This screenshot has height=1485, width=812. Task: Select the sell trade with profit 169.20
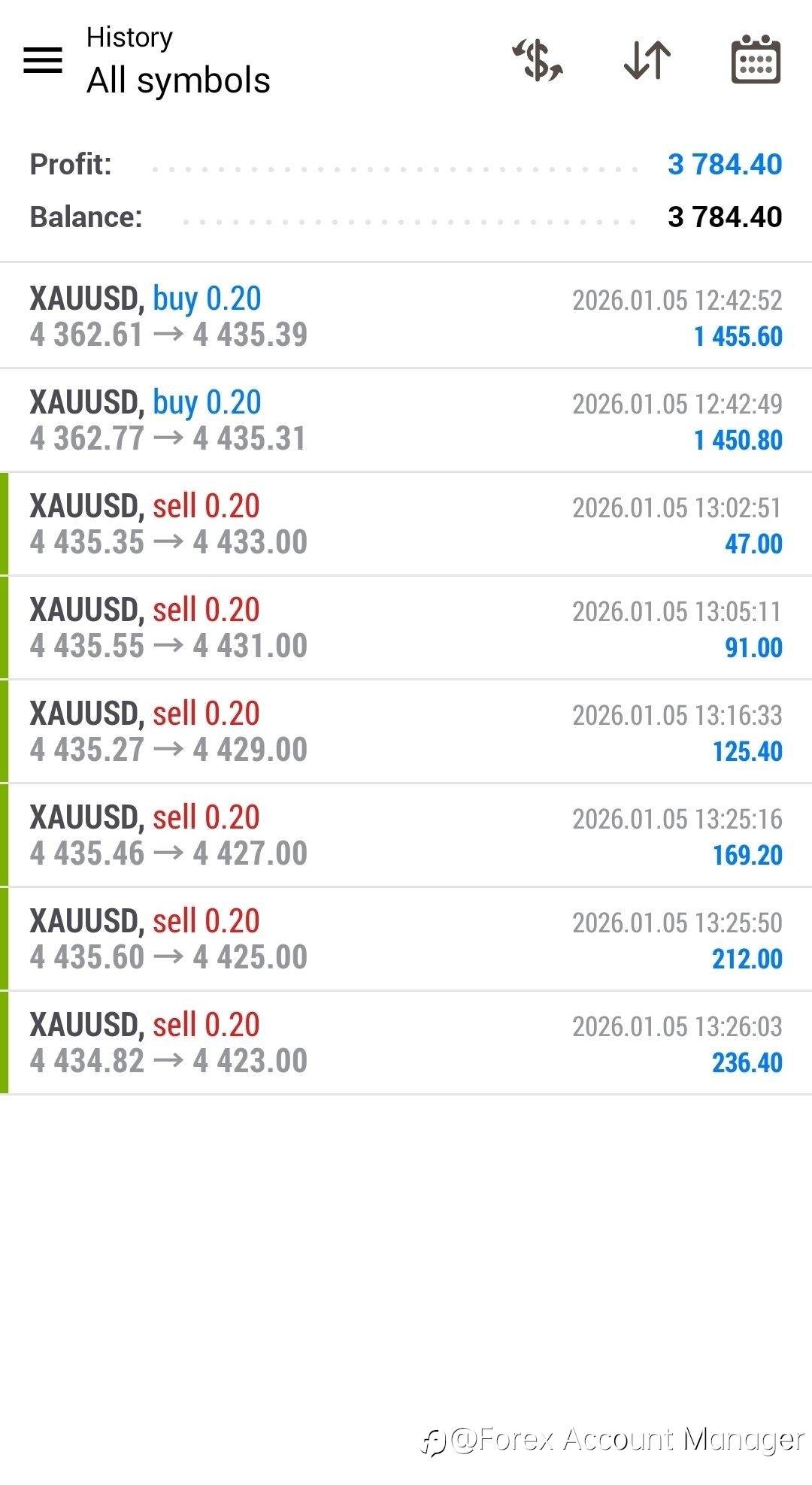coord(406,835)
